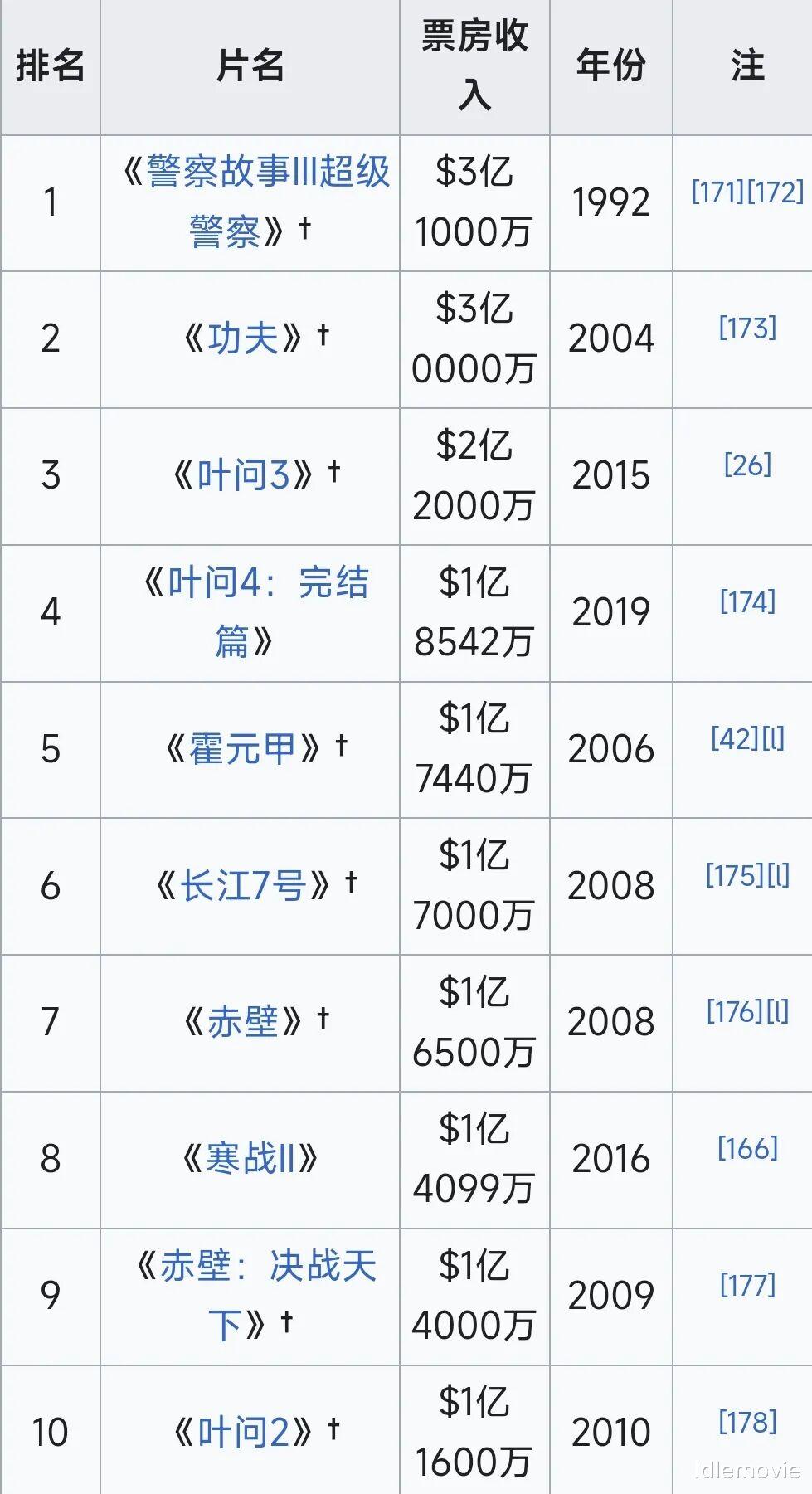Open reference [177]
Viewport: 812px width, 1494px height.
747,1285
